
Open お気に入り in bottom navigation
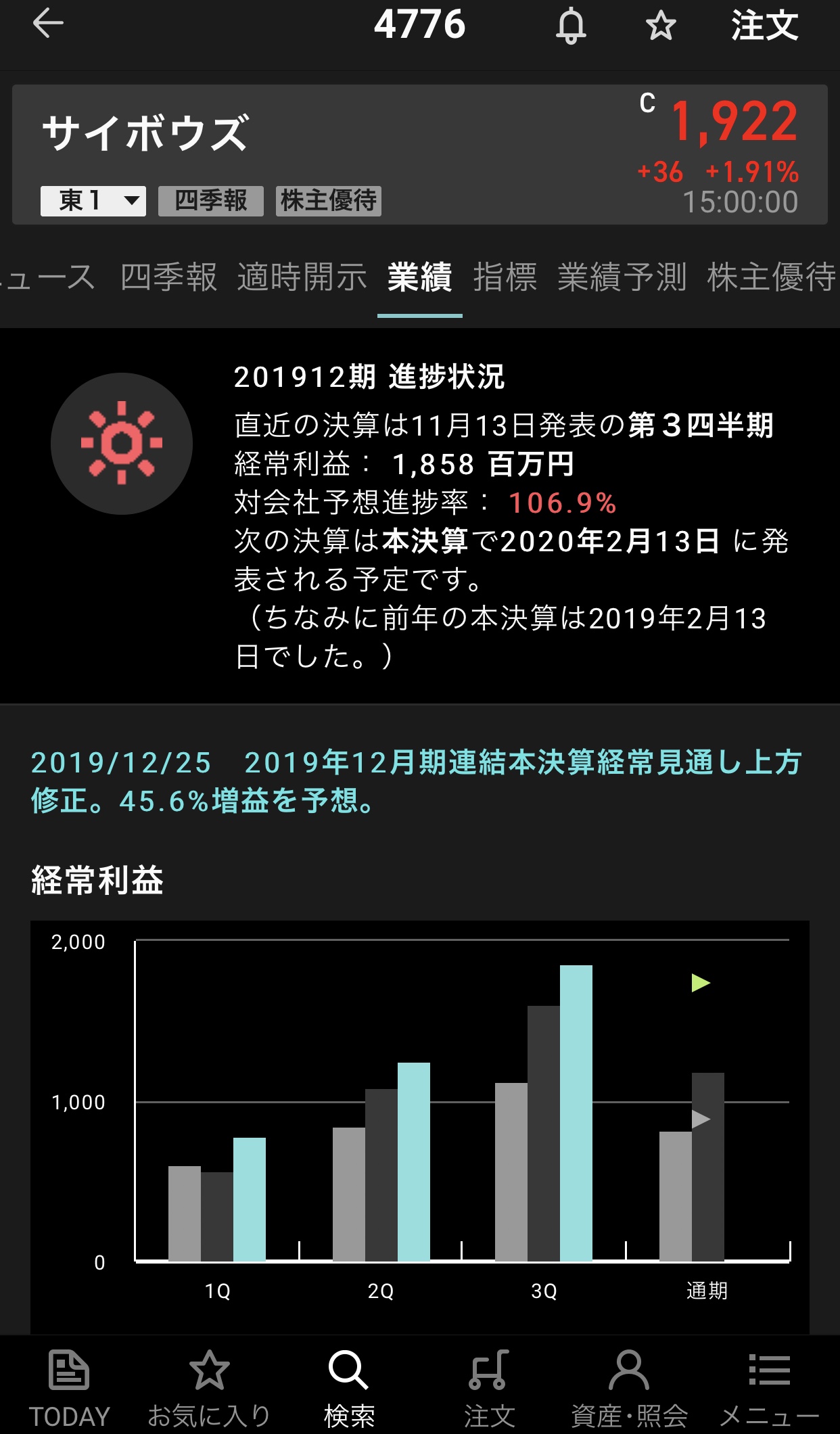coord(209,1387)
